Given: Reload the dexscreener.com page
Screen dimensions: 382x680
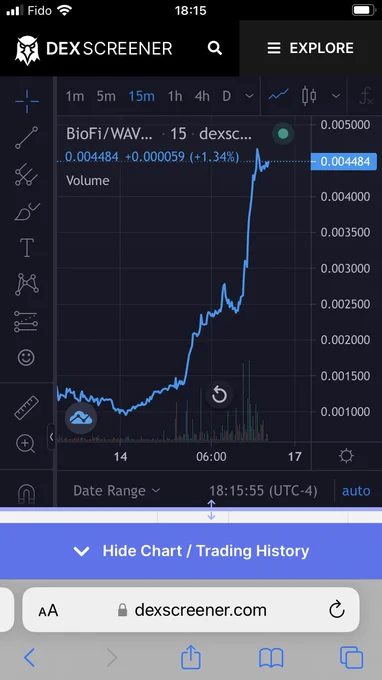Looking at the screenshot, I should coord(336,610).
